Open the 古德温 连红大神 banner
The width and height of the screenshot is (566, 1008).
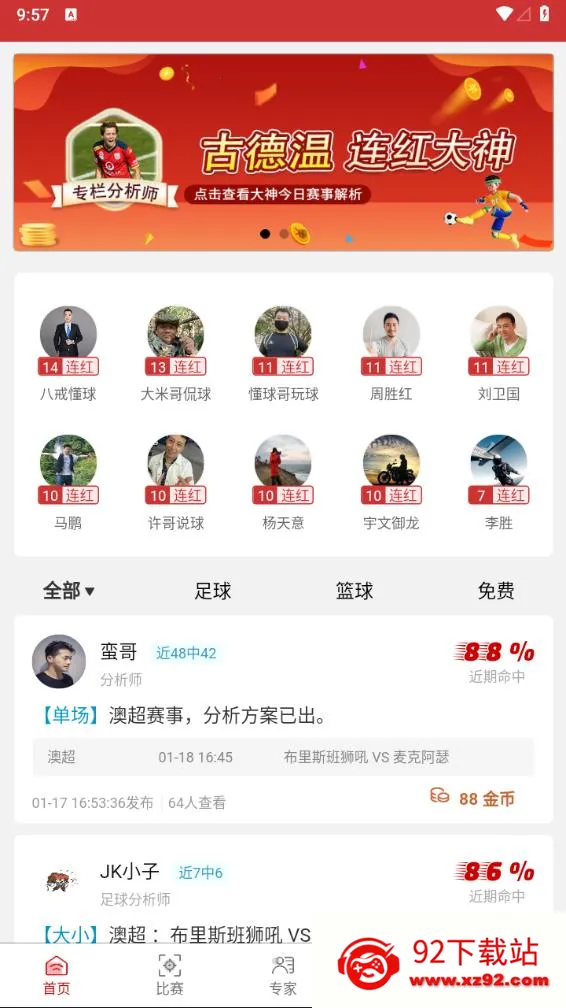pyautogui.click(x=283, y=152)
